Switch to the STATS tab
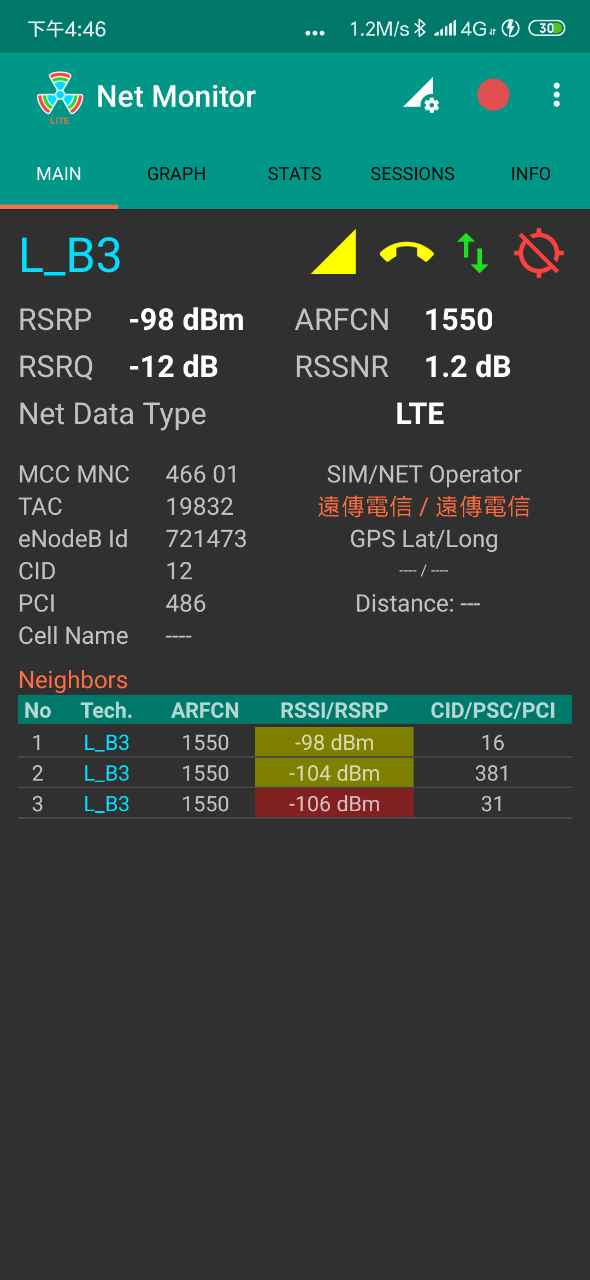Screen dimensions: 590x1280 tap(294, 174)
